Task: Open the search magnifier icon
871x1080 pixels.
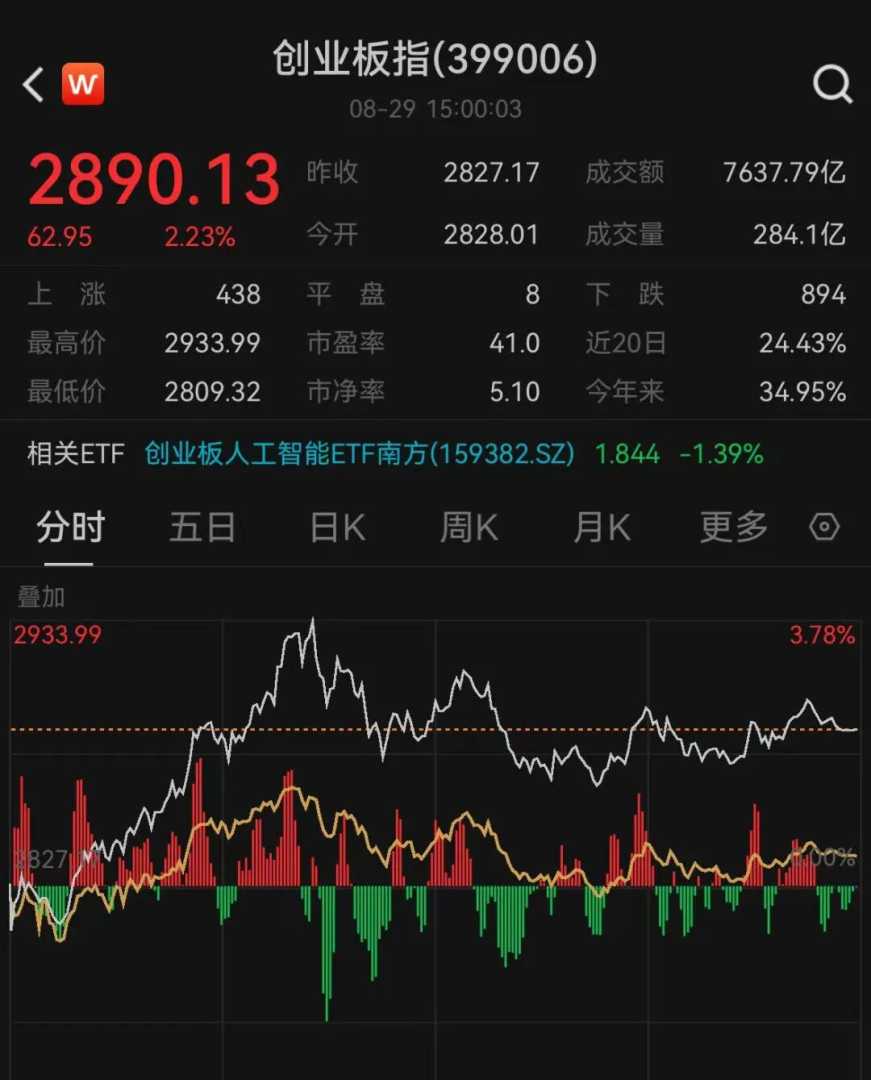Action: pos(831,85)
